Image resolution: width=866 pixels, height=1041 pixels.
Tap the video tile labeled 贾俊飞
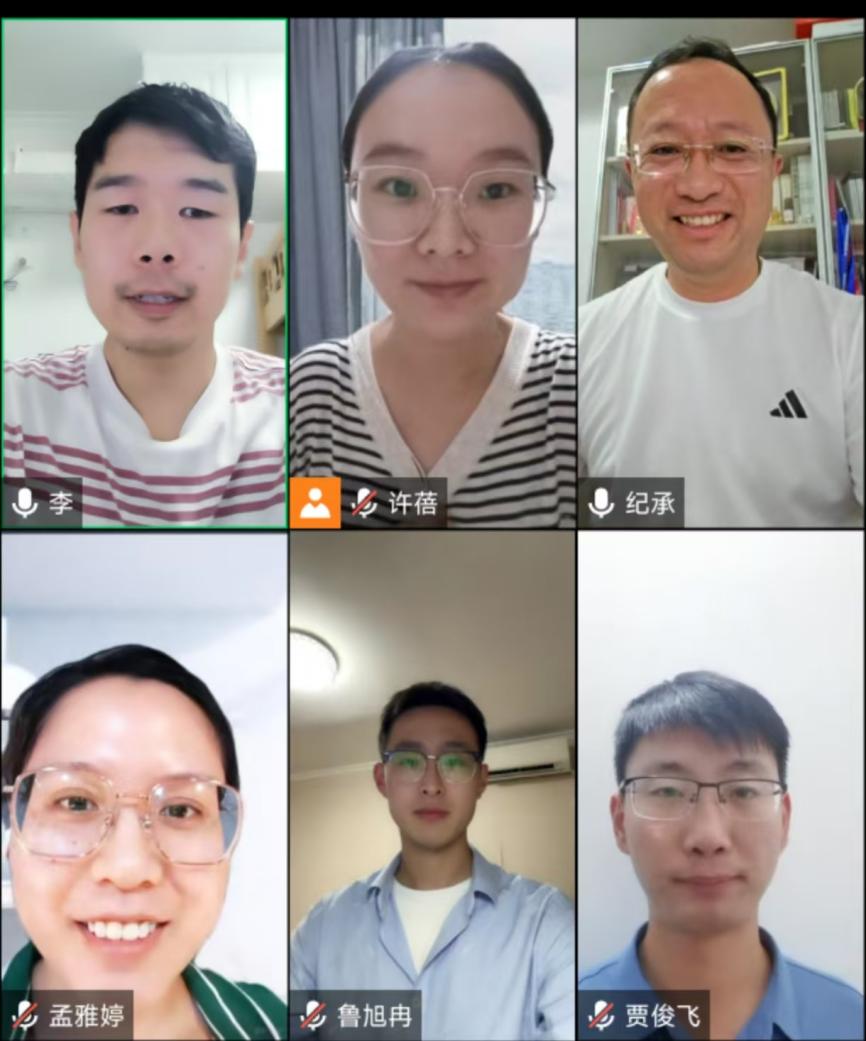coord(721,786)
